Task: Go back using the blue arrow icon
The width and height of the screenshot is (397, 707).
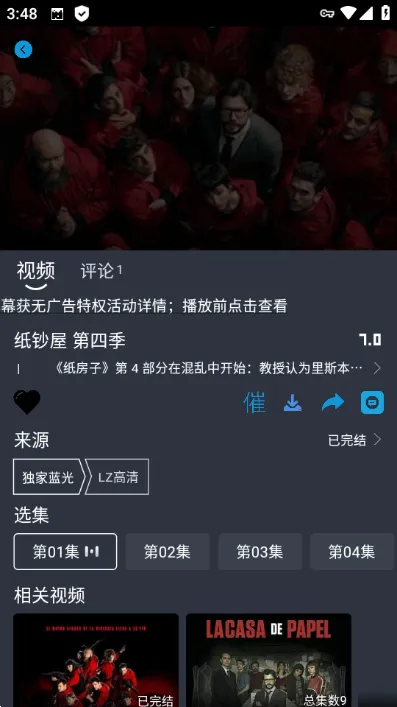Action: [x=23, y=49]
